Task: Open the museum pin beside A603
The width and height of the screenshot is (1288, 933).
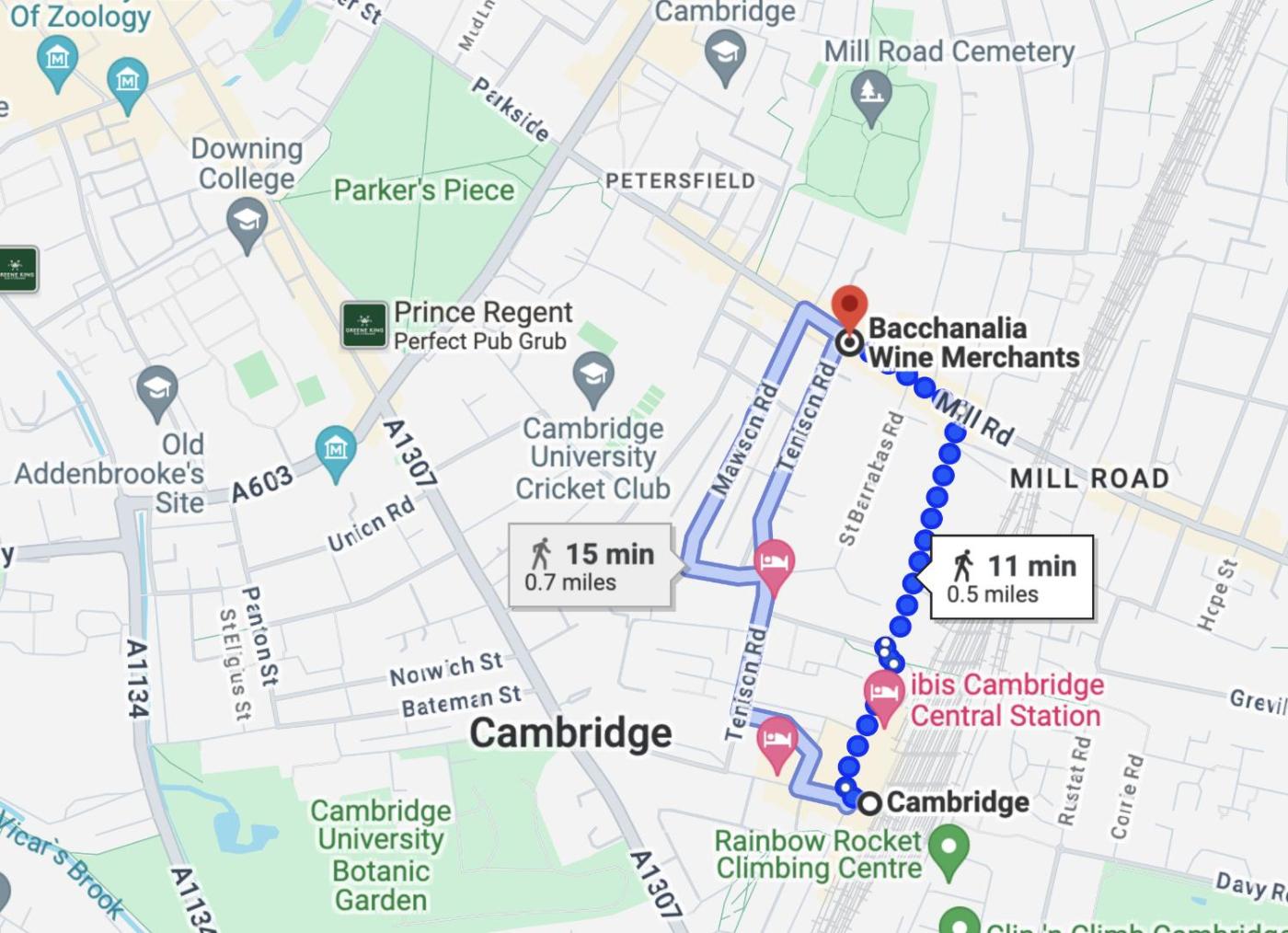Action: [335, 450]
